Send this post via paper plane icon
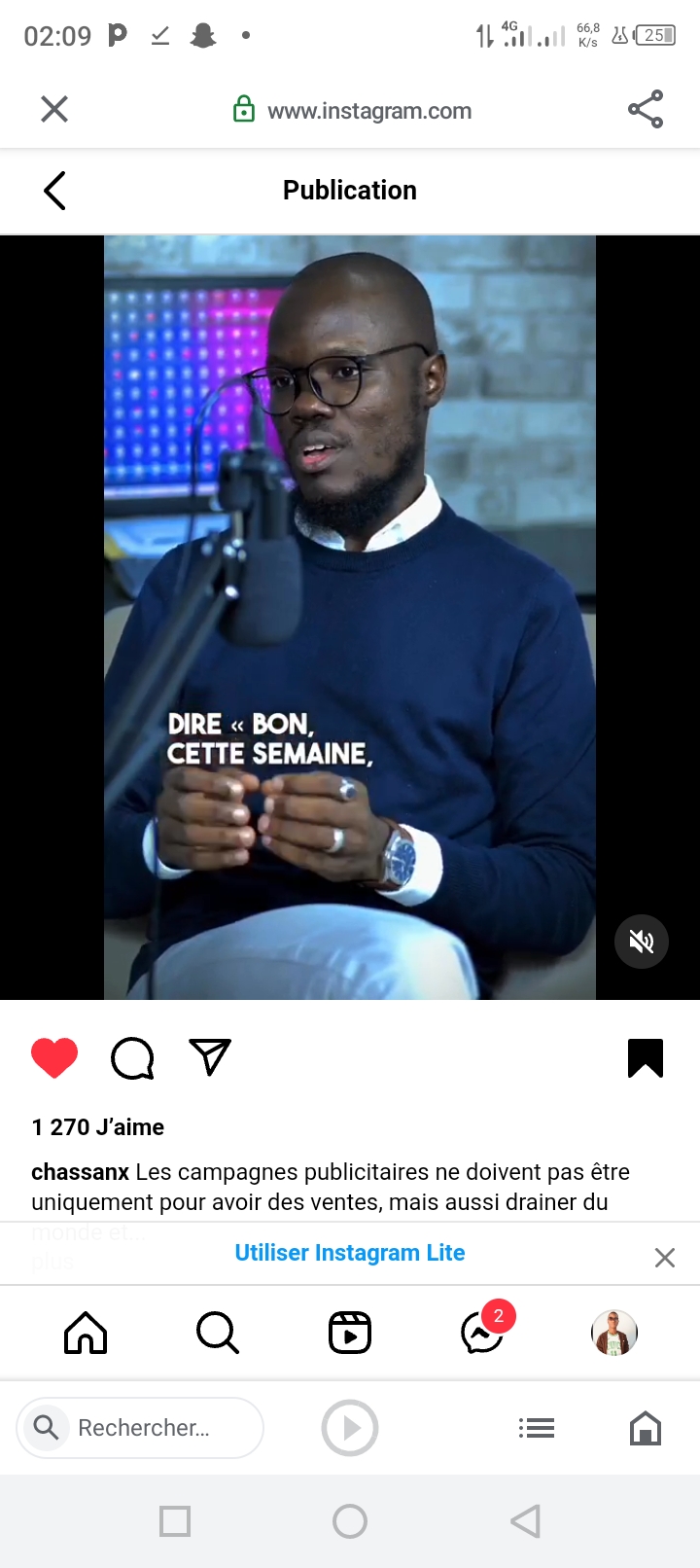Screen dimensions: 700x1568 click(x=210, y=1057)
